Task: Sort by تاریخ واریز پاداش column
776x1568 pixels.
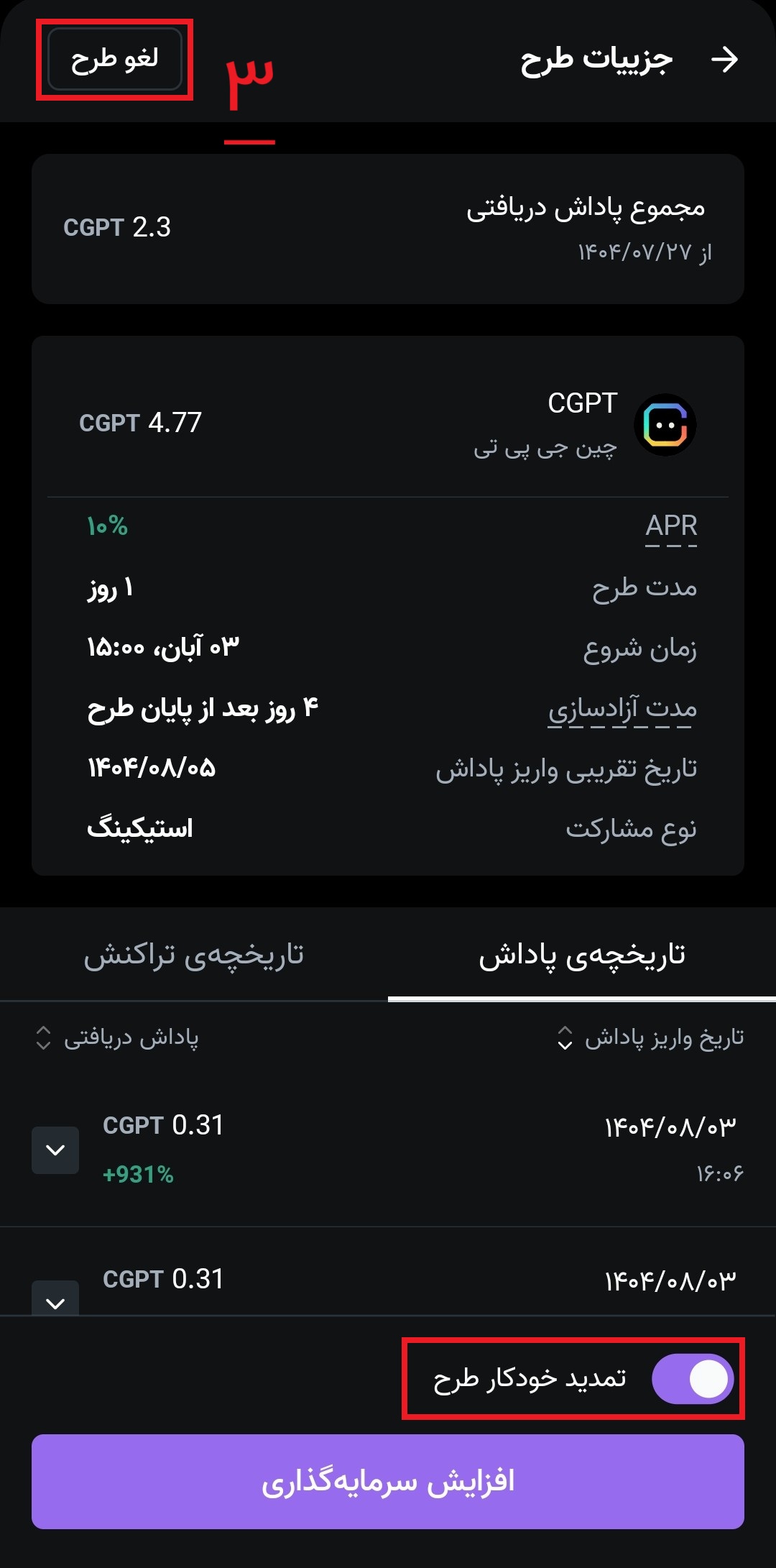Action: tap(650, 1037)
